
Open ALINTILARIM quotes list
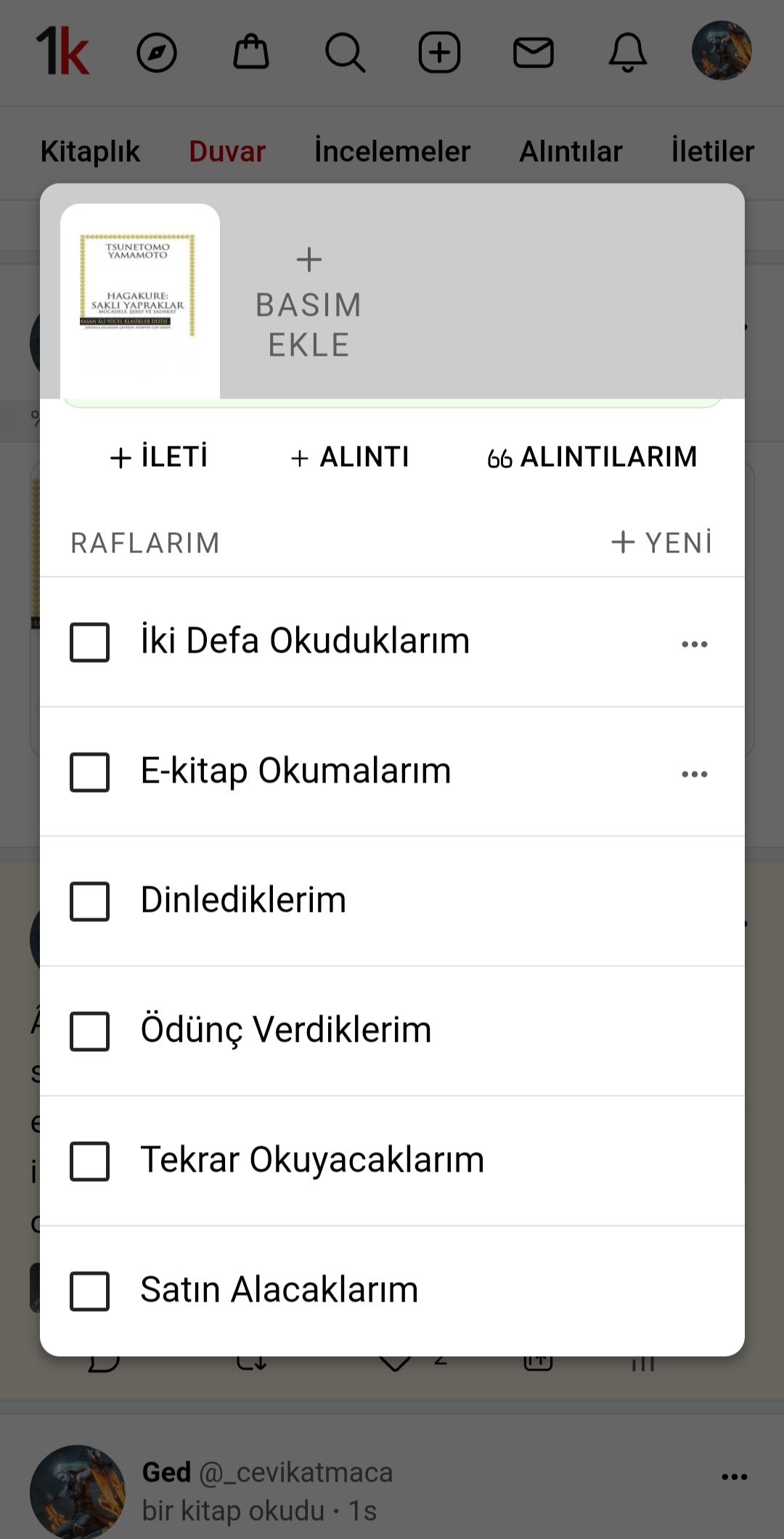coord(592,457)
